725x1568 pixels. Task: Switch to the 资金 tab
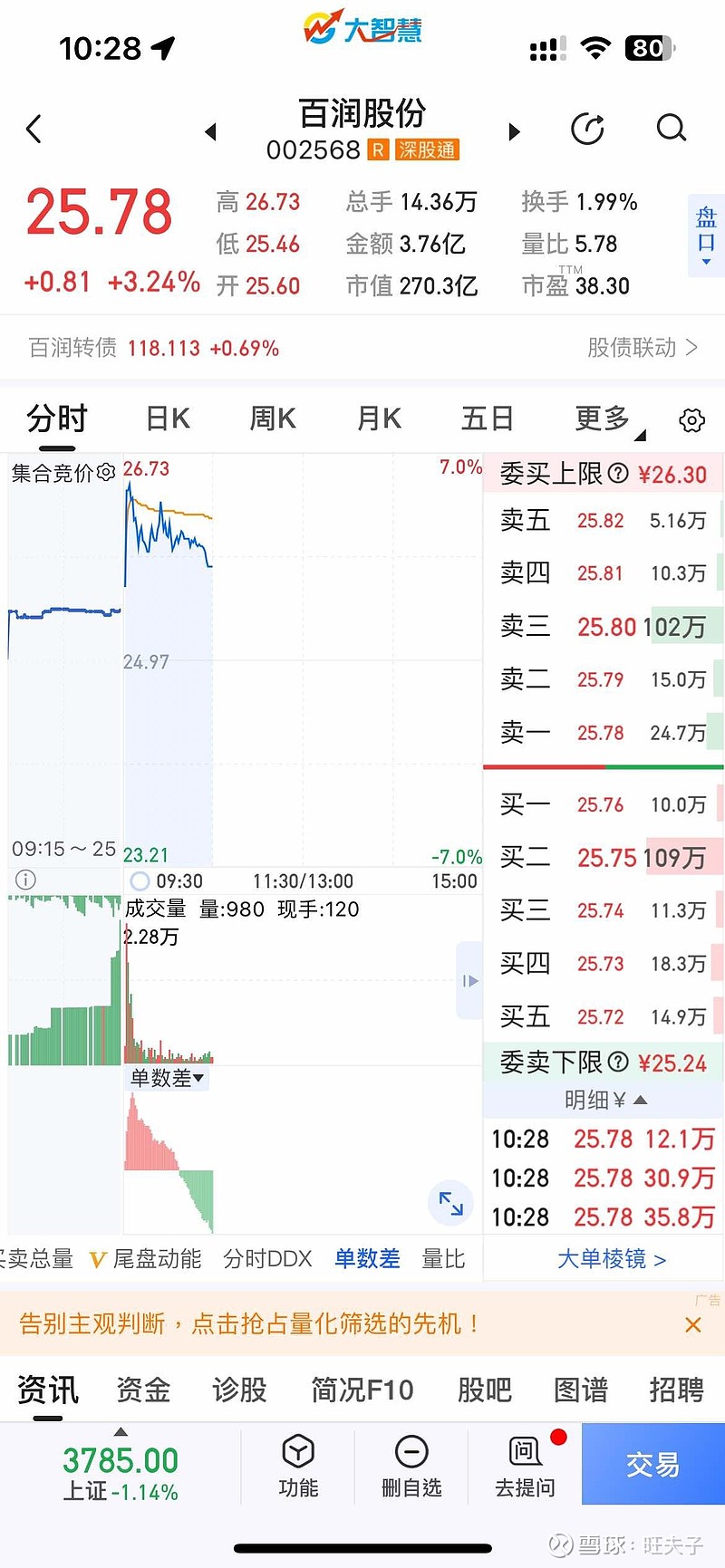click(143, 1390)
